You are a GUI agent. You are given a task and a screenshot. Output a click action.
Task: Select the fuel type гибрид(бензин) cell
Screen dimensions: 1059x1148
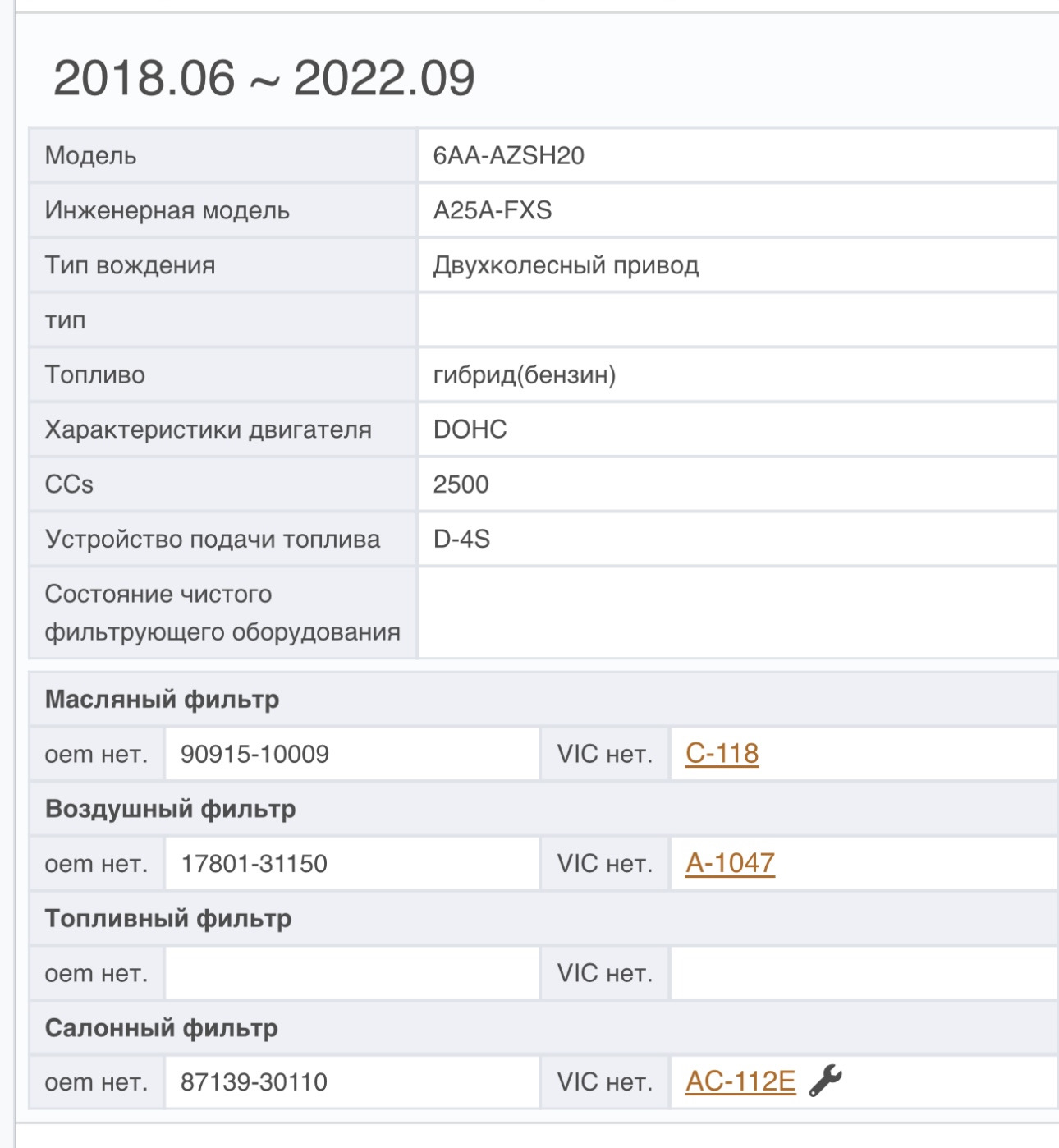point(522,374)
